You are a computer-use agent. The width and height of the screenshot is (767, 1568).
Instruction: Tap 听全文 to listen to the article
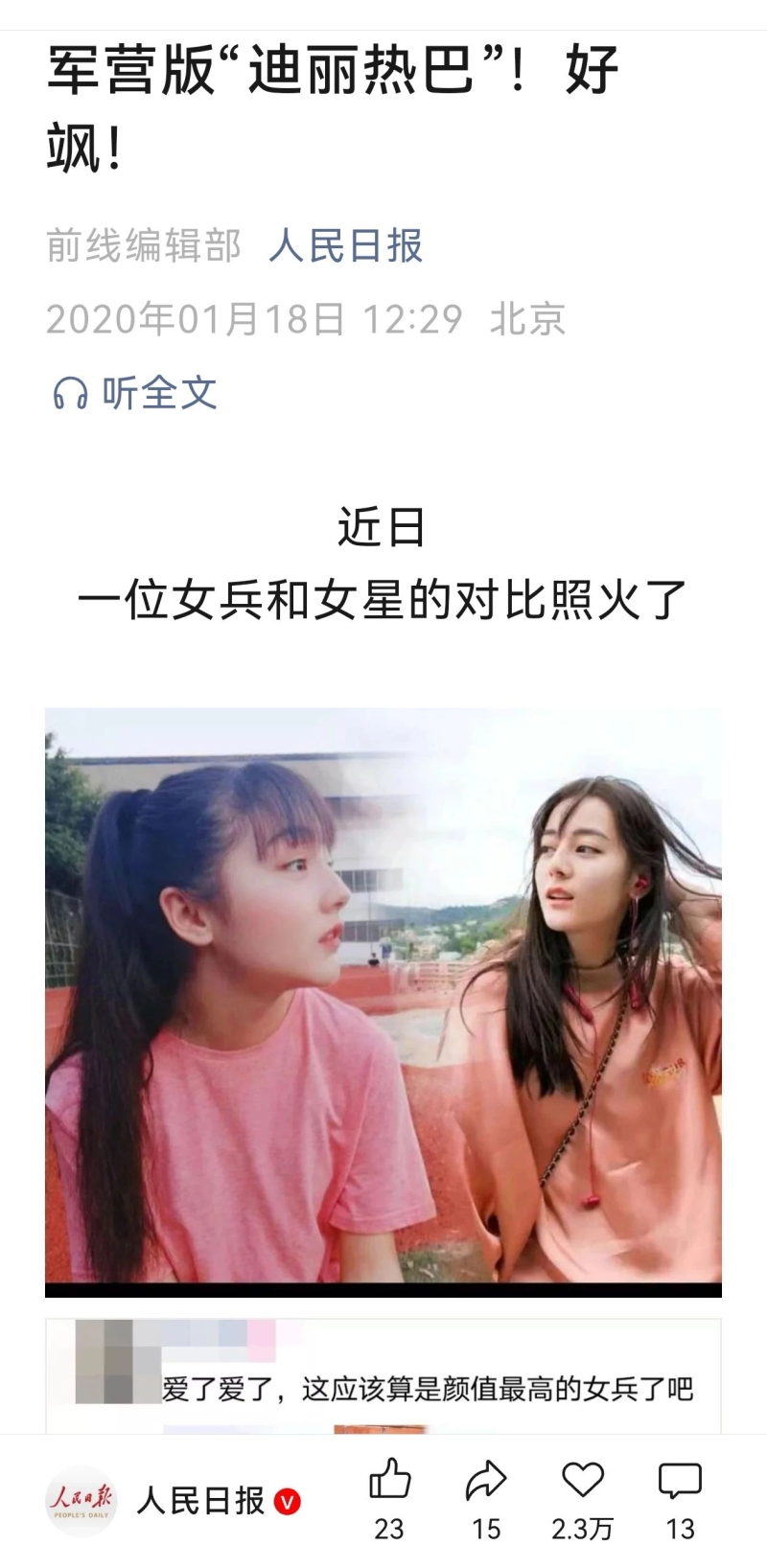135,393
